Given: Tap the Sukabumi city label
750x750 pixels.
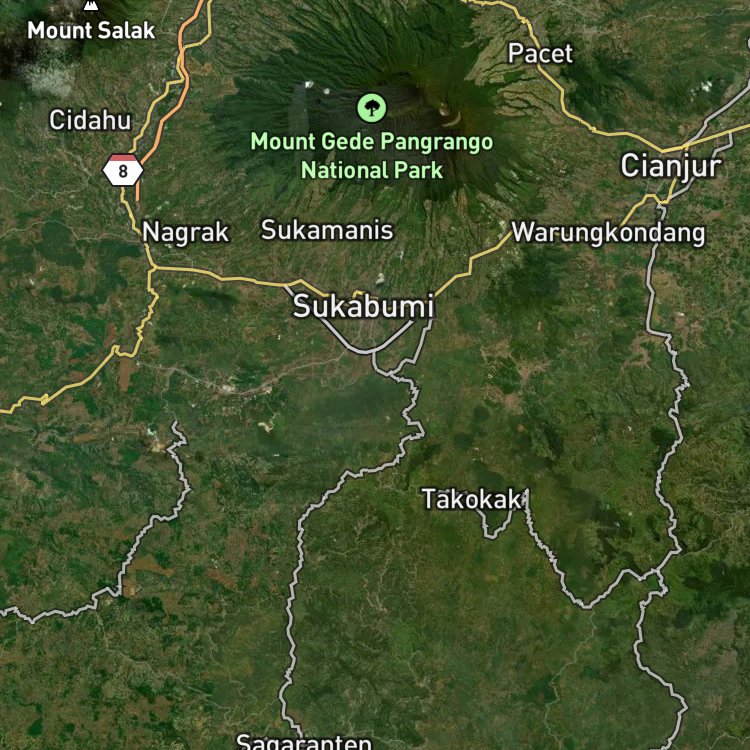Looking at the screenshot, I should click(364, 306).
